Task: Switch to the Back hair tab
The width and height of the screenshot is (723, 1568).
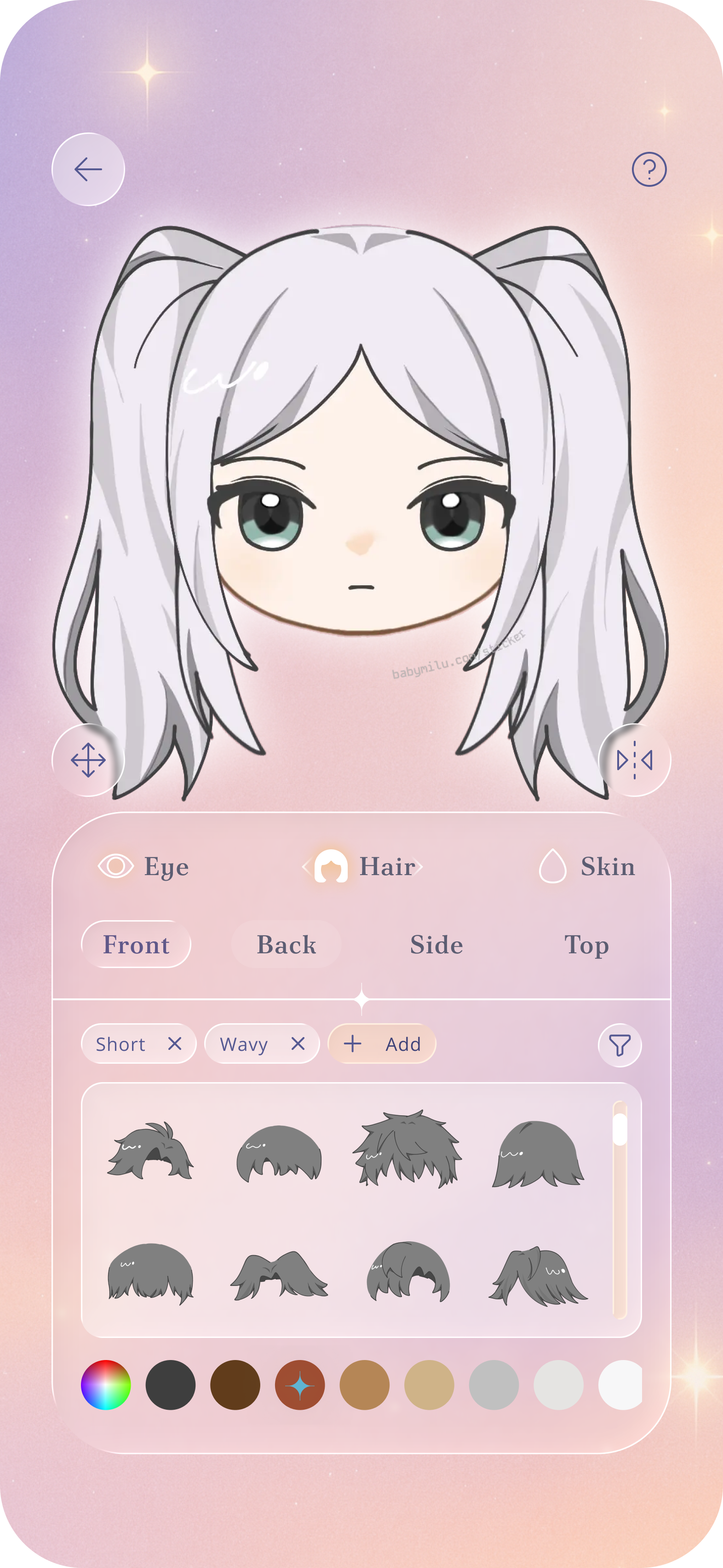Action: coord(286,945)
